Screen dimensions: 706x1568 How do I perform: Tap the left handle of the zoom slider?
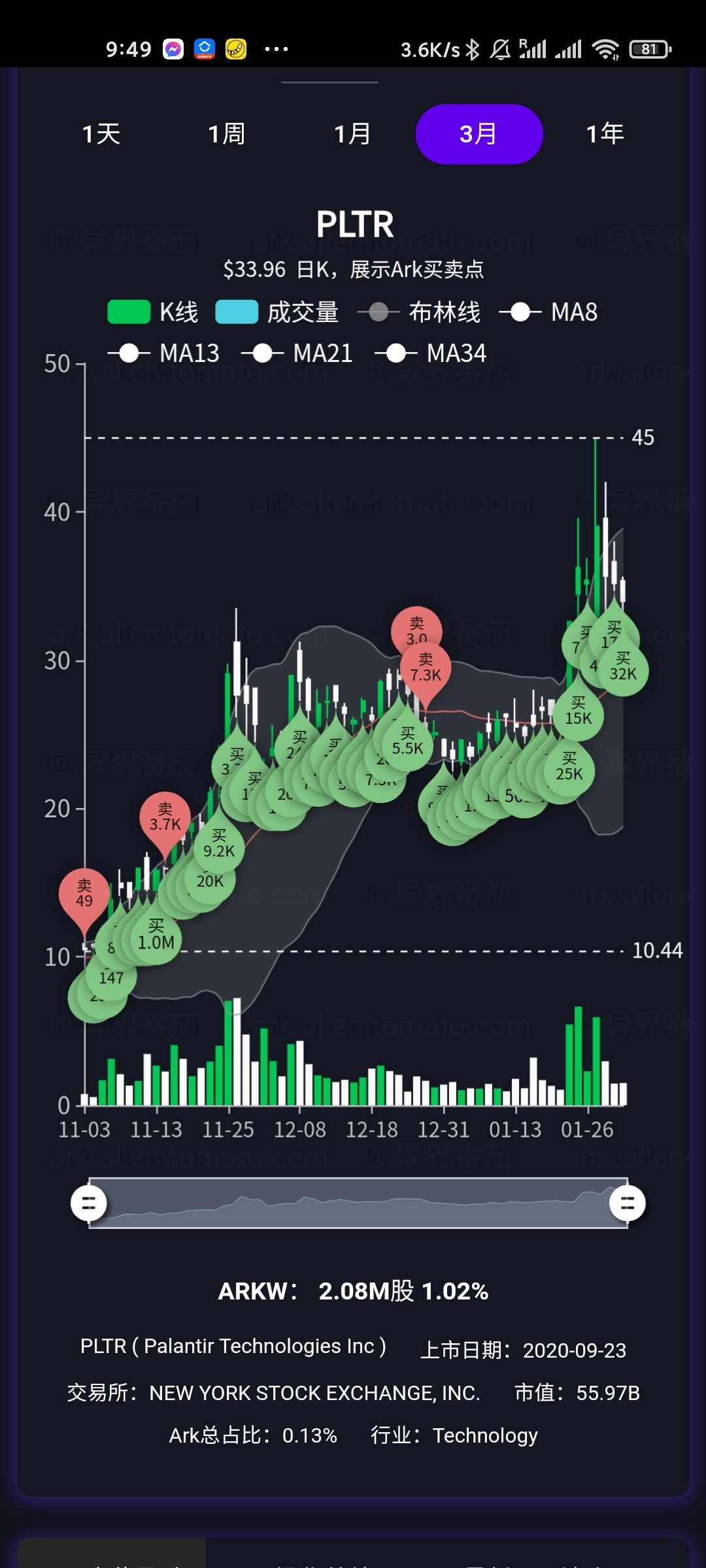89,1203
